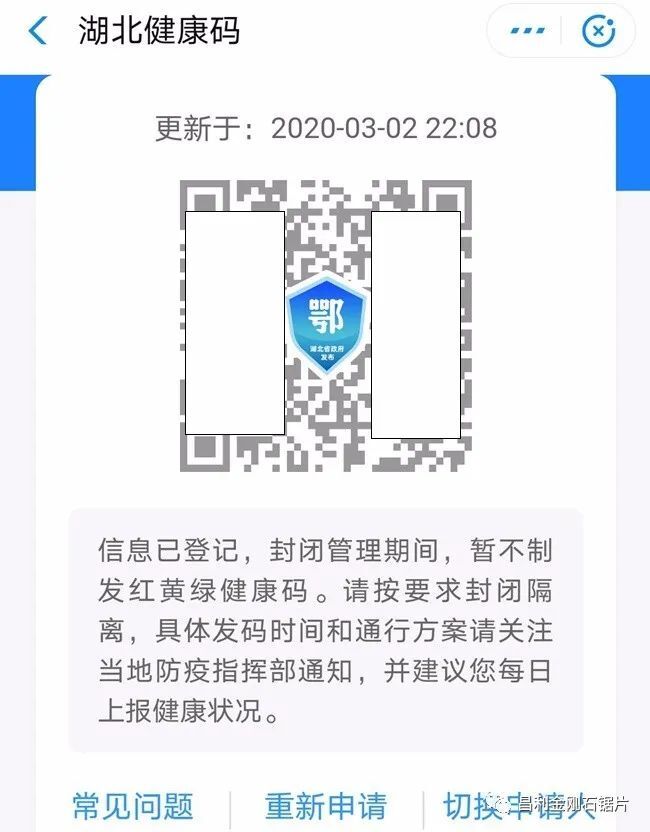Open the three-dot more options menu

527,31
